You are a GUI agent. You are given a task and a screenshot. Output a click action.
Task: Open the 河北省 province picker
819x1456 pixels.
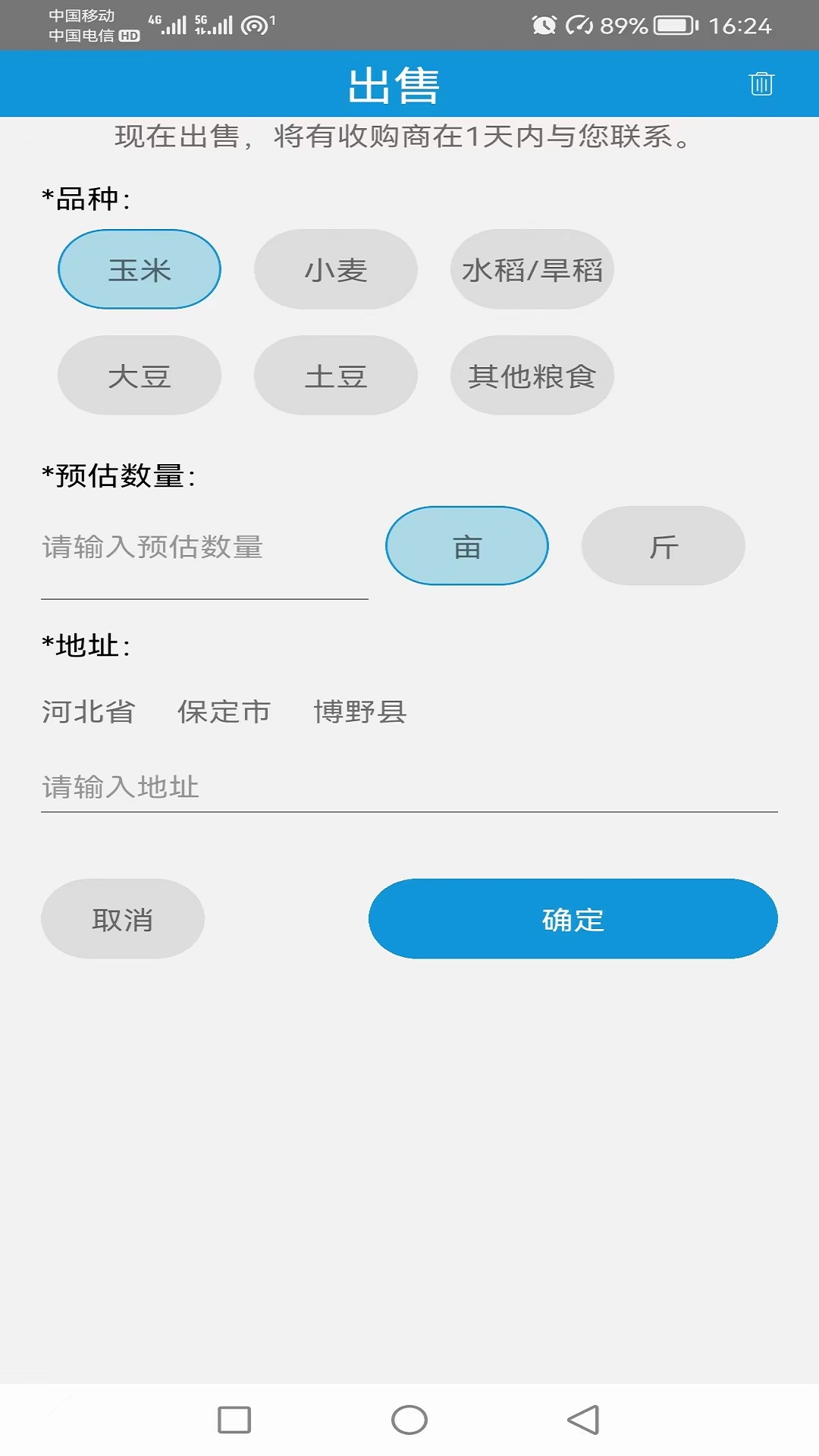point(89,711)
